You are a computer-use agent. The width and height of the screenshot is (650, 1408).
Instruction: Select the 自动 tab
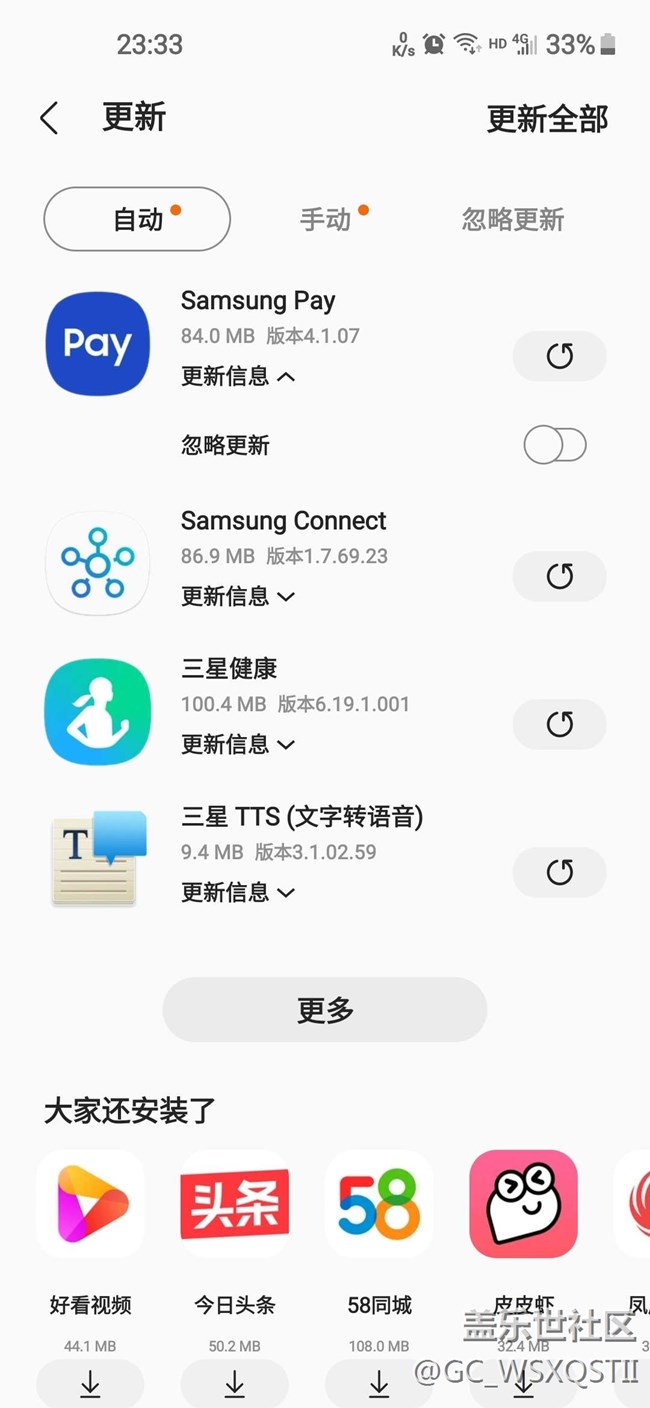[137, 219]
